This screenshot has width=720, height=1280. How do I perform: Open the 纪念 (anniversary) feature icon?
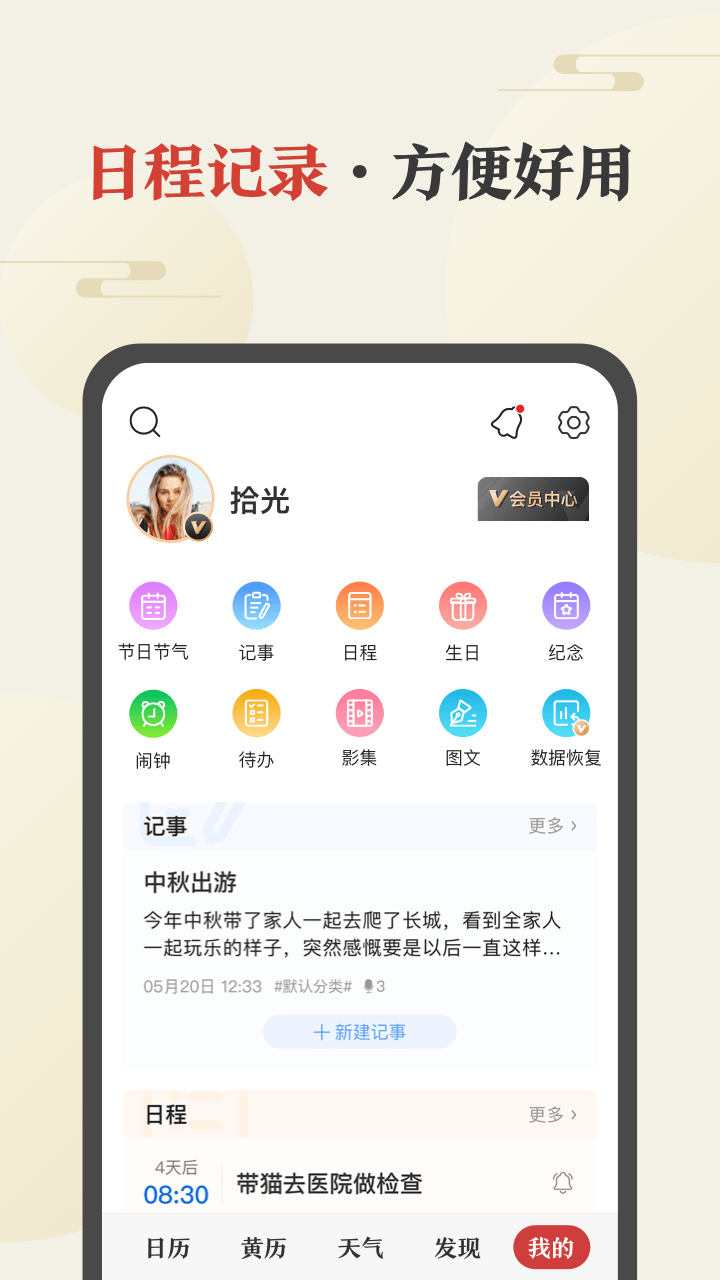tap(566, 605)
